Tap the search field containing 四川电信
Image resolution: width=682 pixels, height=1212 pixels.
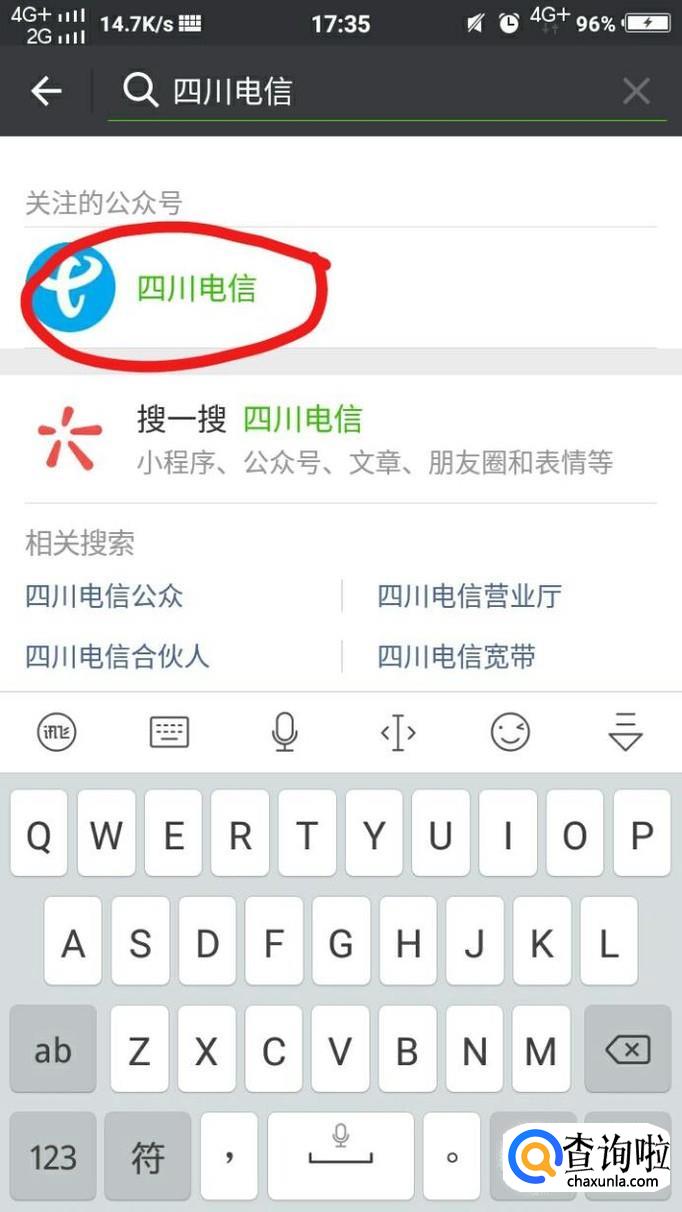[x=386, y=92]
